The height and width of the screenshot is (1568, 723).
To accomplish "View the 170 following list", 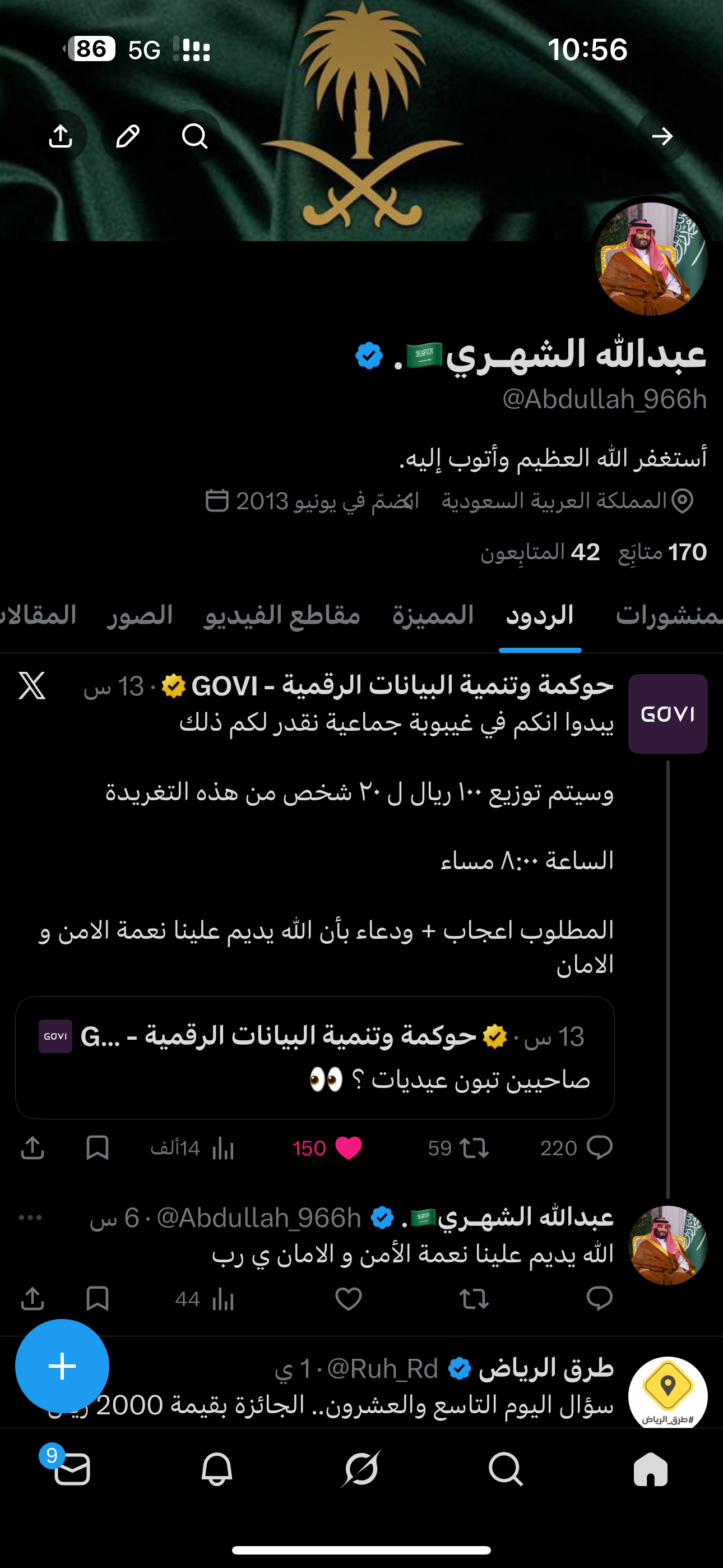I will tap(662, 552).
